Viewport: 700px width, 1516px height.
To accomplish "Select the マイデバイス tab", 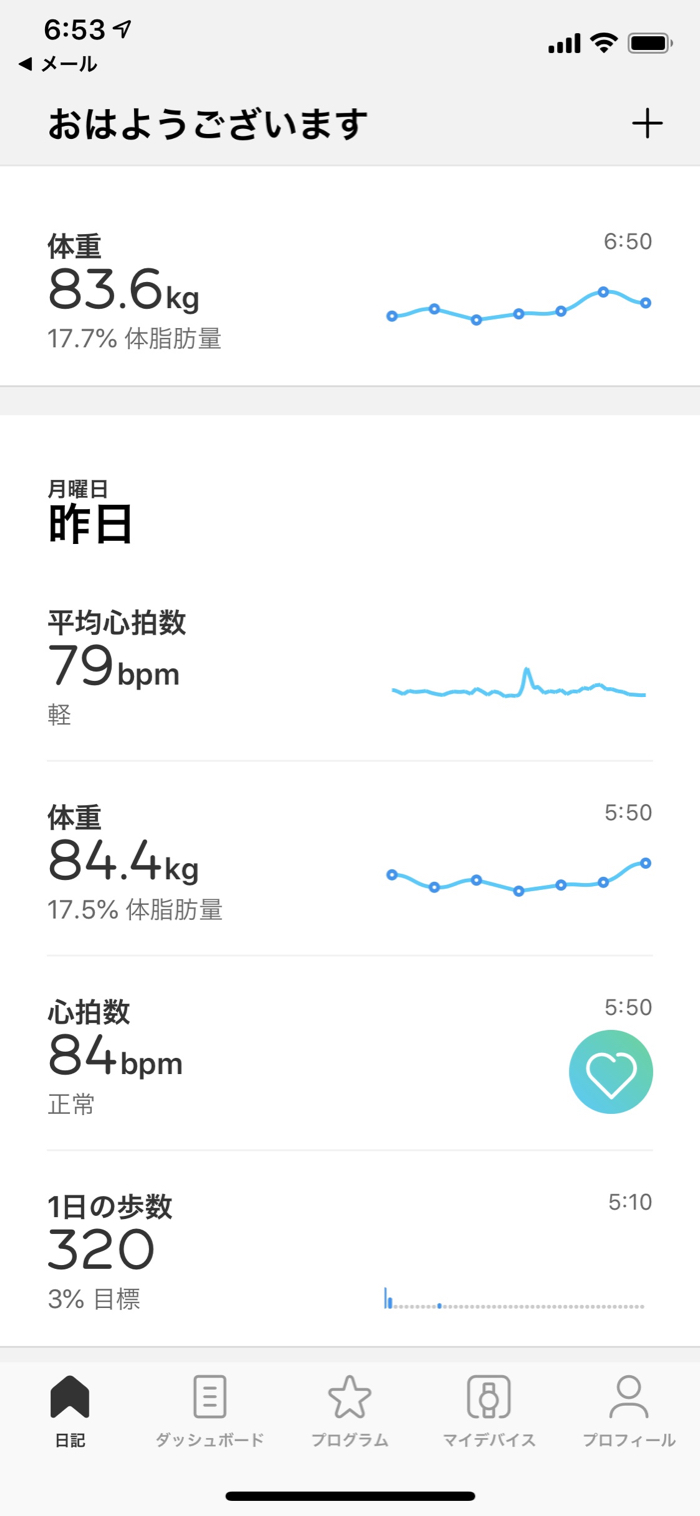I will click(489, 1410).
